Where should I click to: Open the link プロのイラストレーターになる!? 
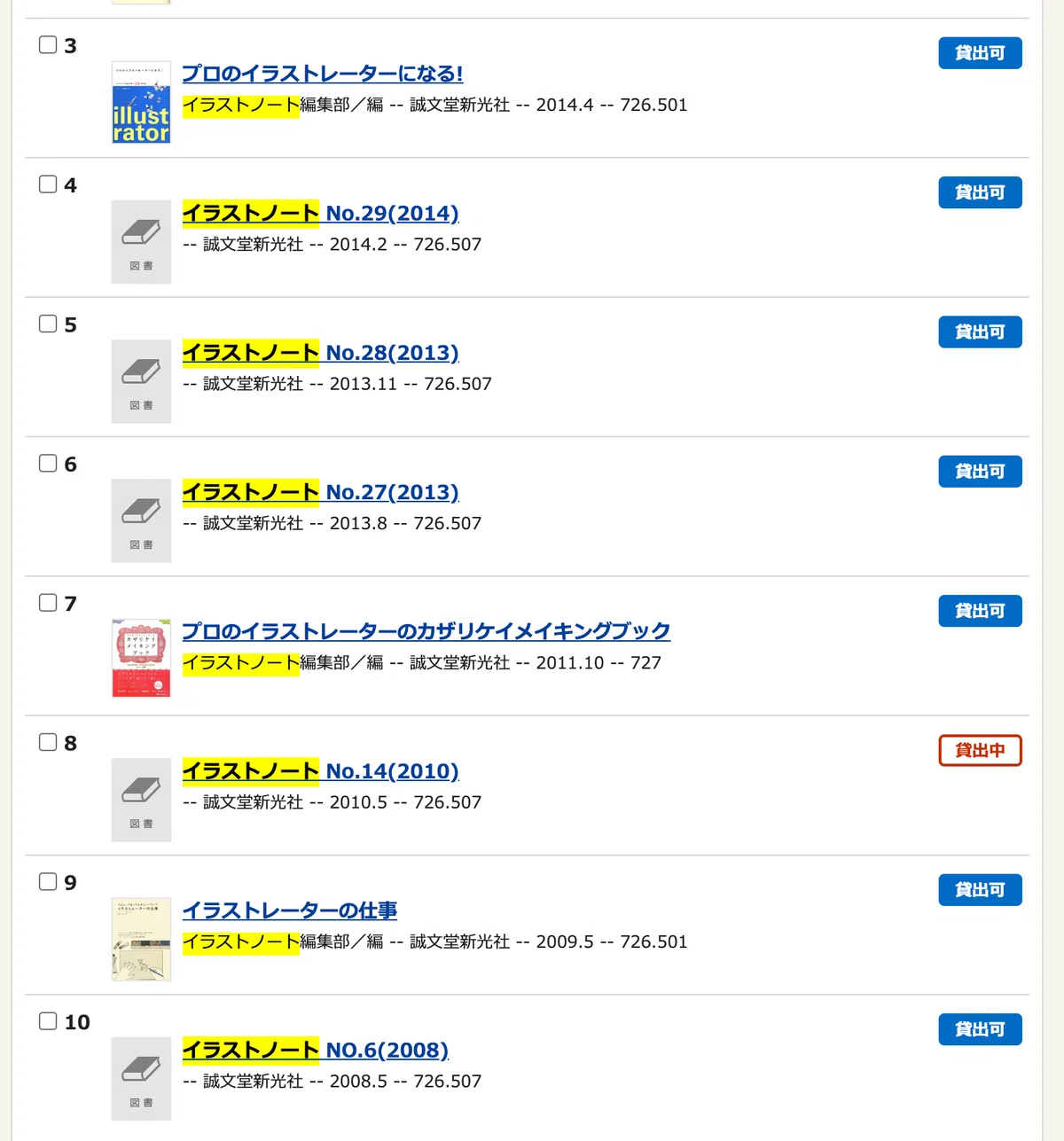(323, 74)
